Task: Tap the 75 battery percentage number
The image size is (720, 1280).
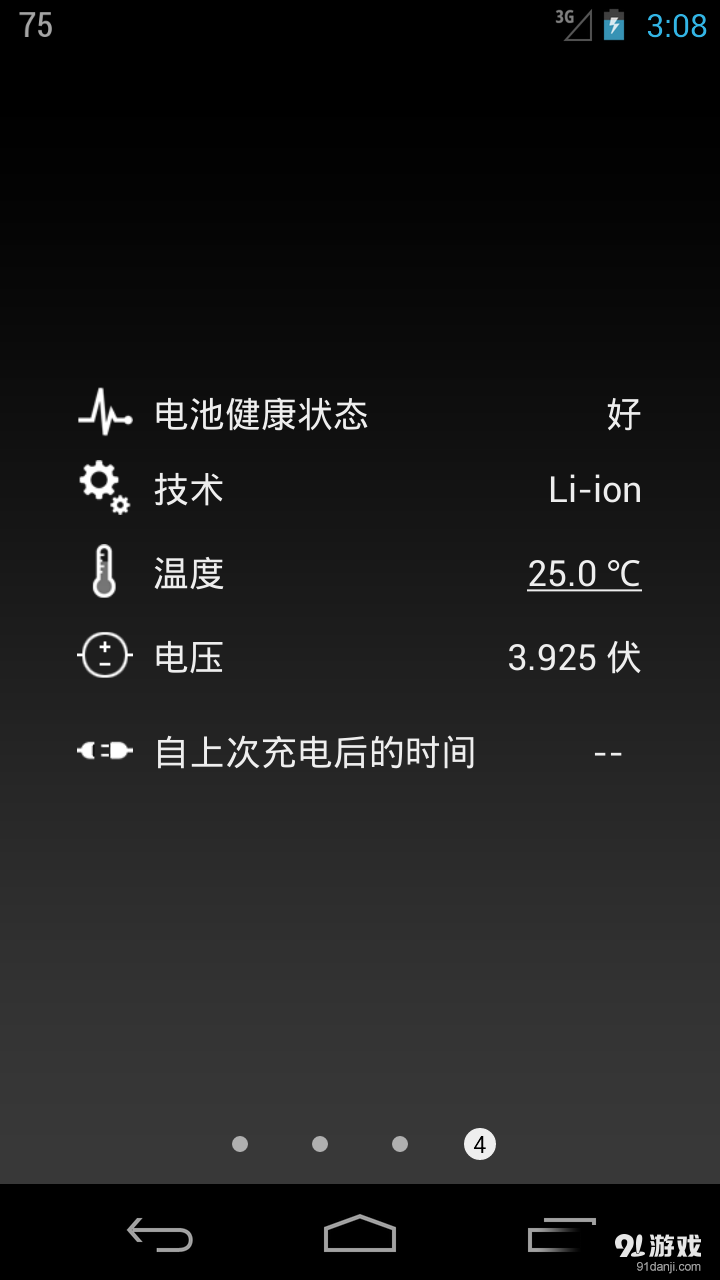Action: point(36,25)
